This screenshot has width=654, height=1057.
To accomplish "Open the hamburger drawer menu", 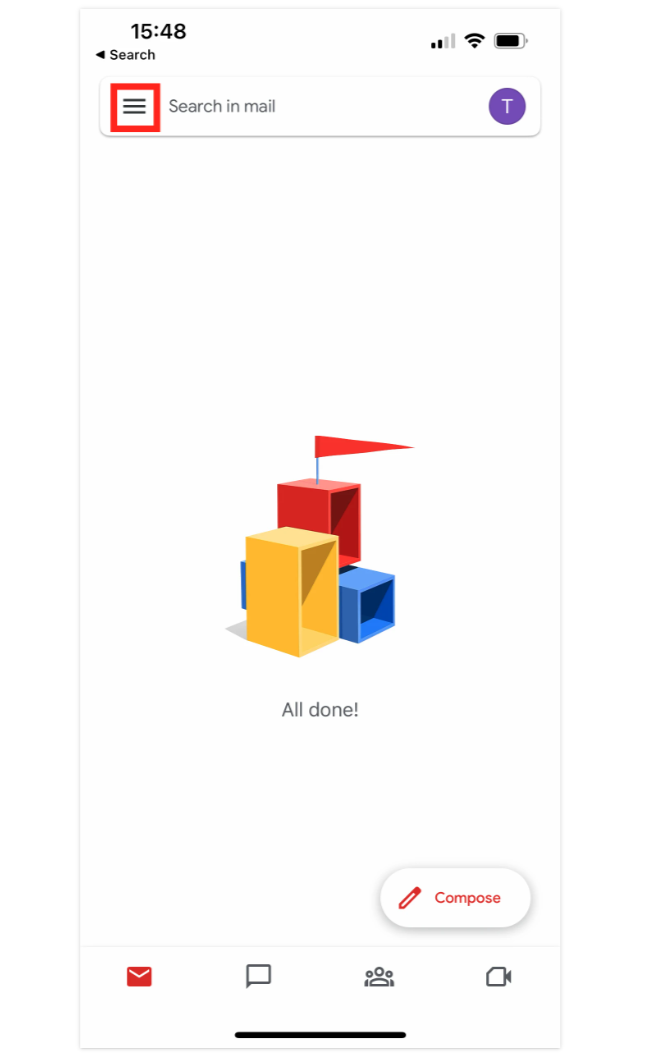I will (x=135, y=106).
